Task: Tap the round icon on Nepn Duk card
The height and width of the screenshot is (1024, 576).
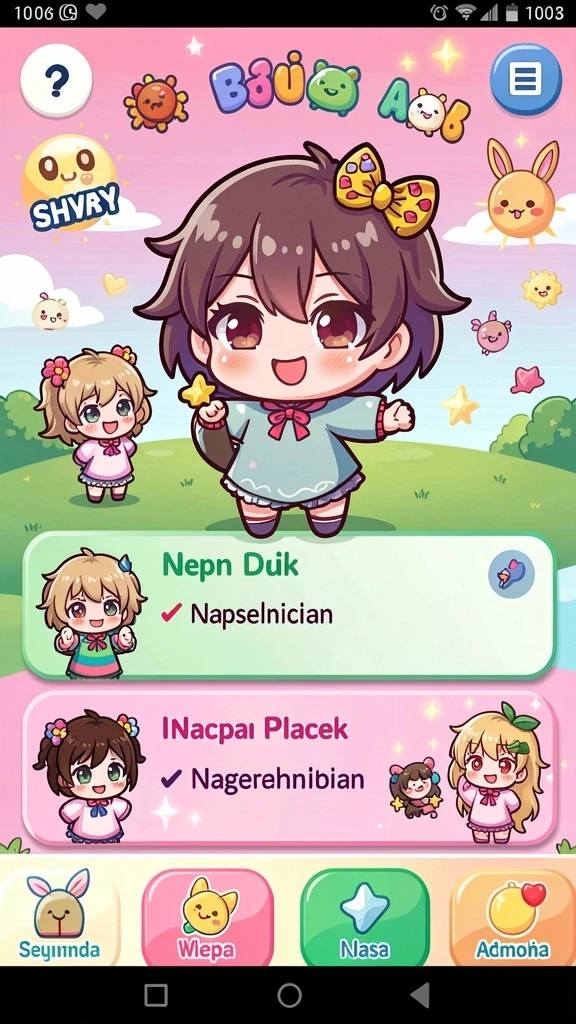Action: (511, 575)
